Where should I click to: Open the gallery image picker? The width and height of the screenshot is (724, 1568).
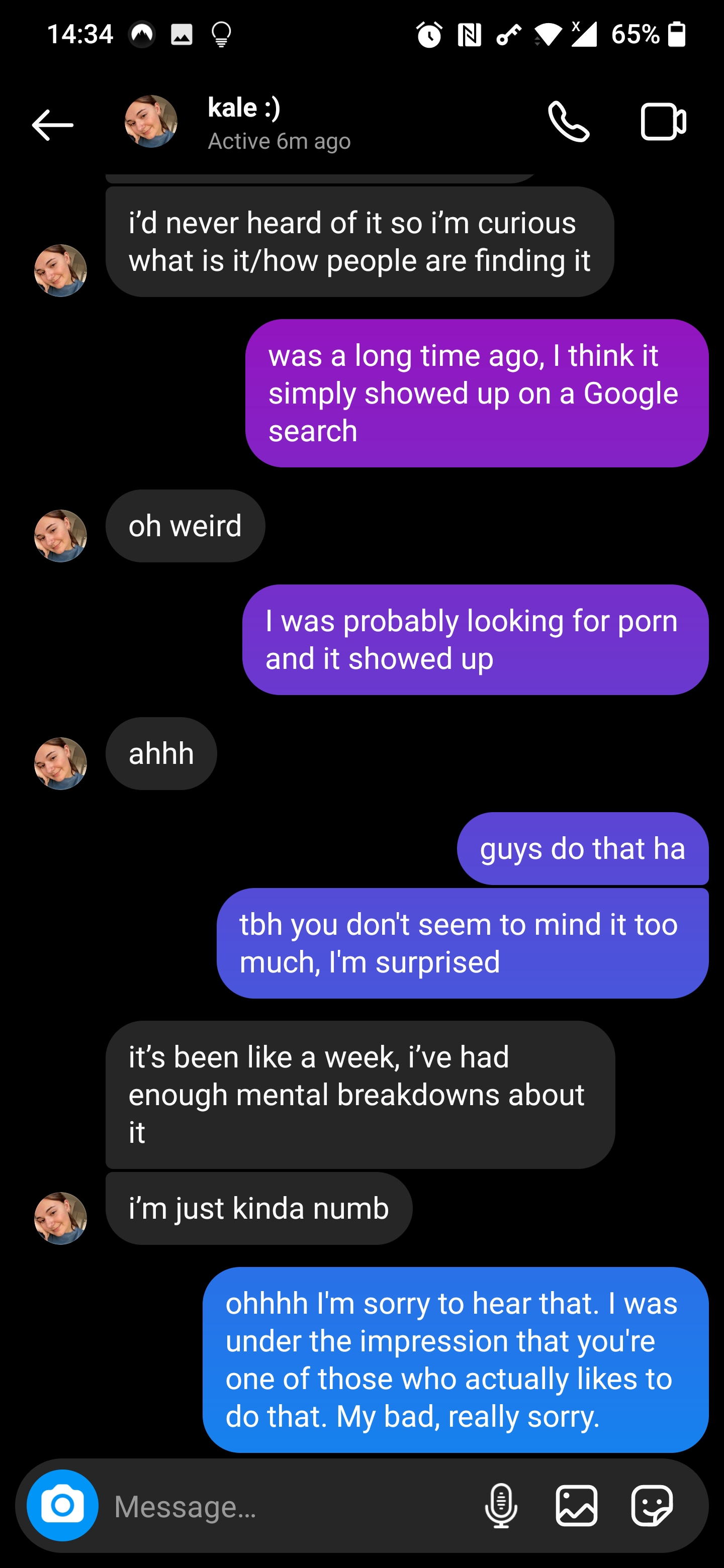point(576,1506)
